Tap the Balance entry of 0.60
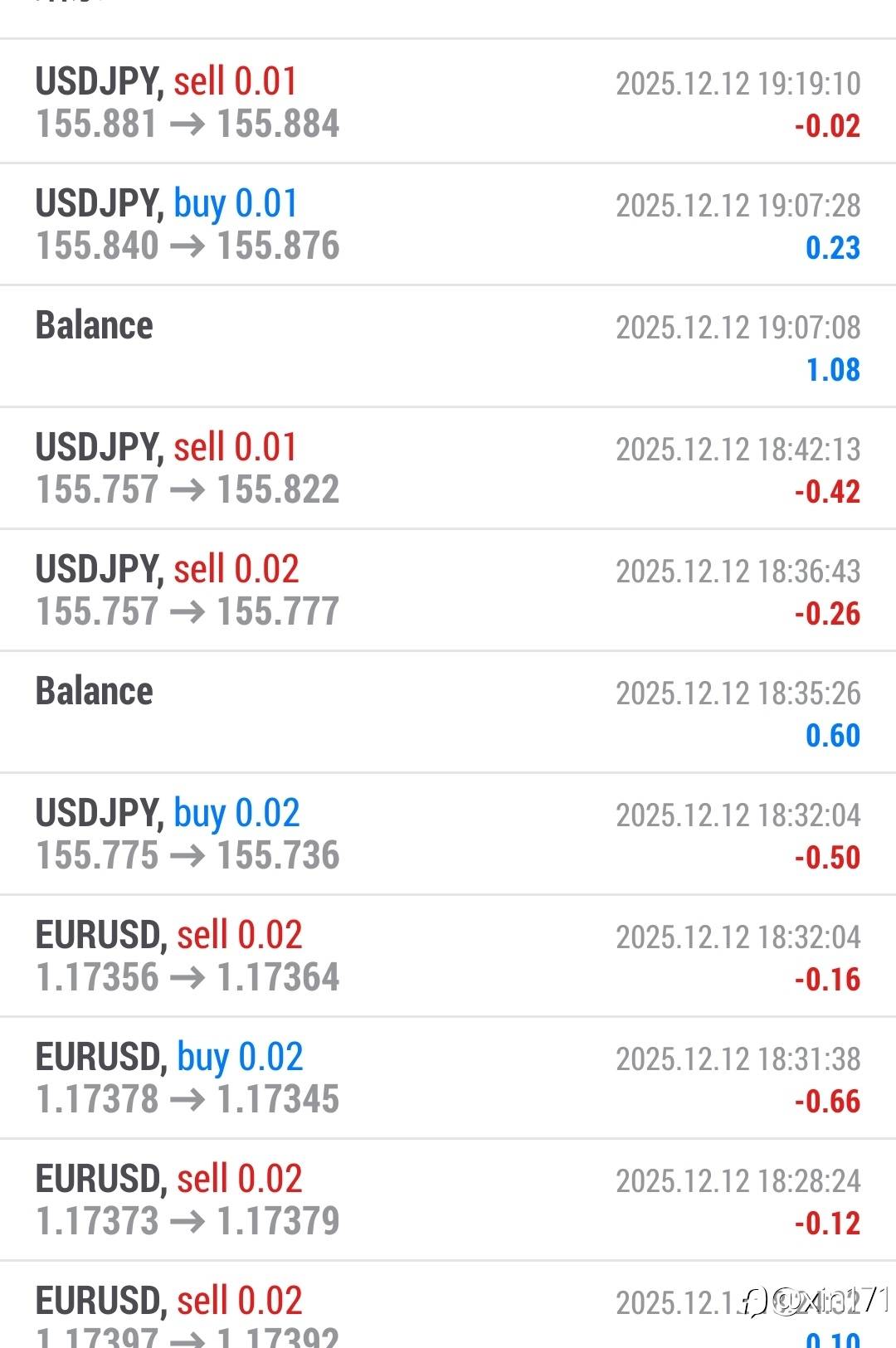This screenshot has height=1348, width=896. coord(448,712)
